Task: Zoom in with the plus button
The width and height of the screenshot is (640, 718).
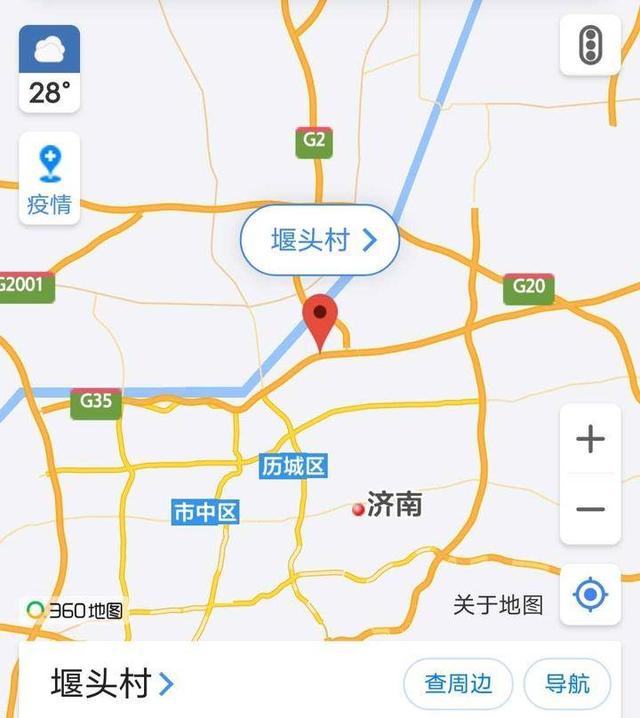Action: (x=590, y=440)
